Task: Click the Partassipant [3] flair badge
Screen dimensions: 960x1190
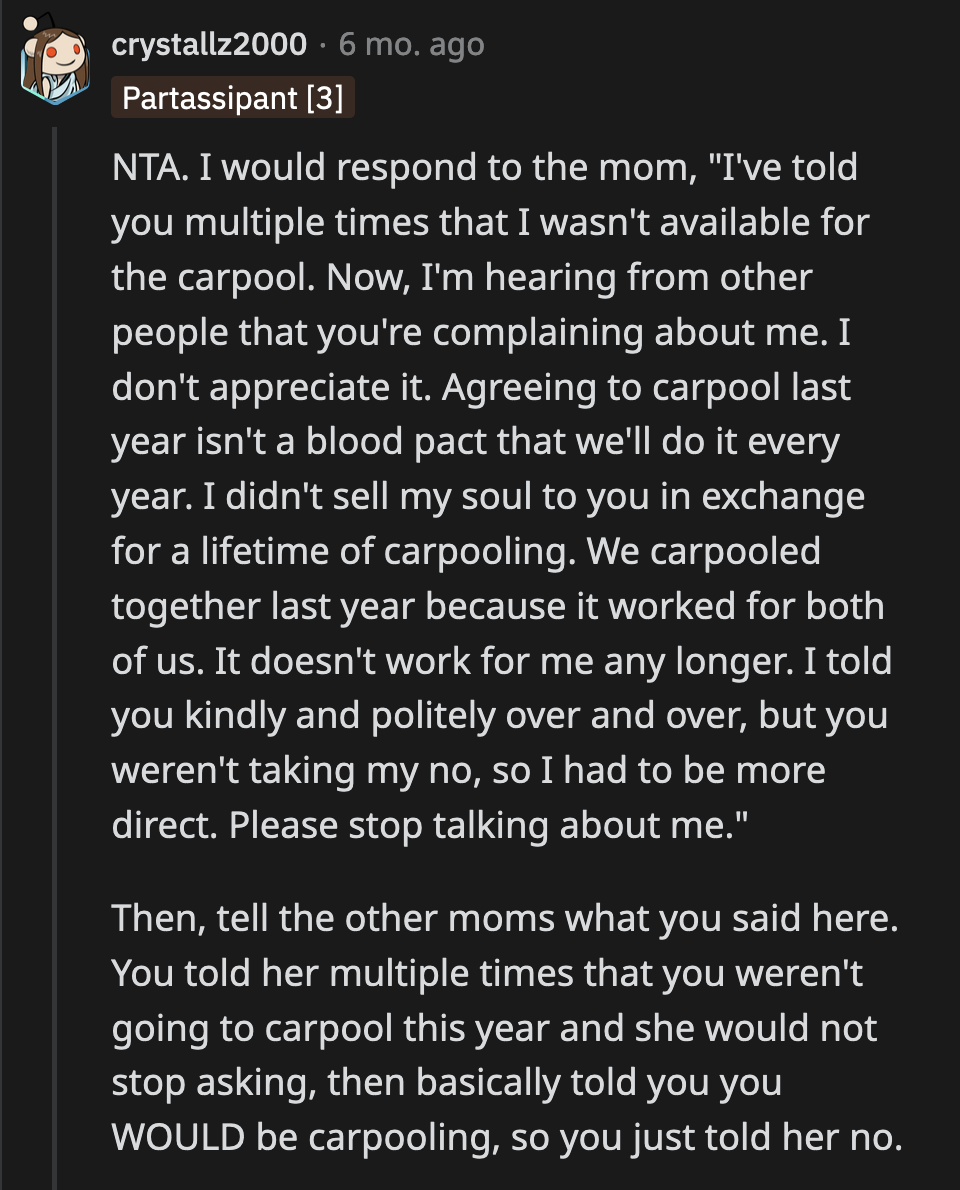Action: [233, 97]
